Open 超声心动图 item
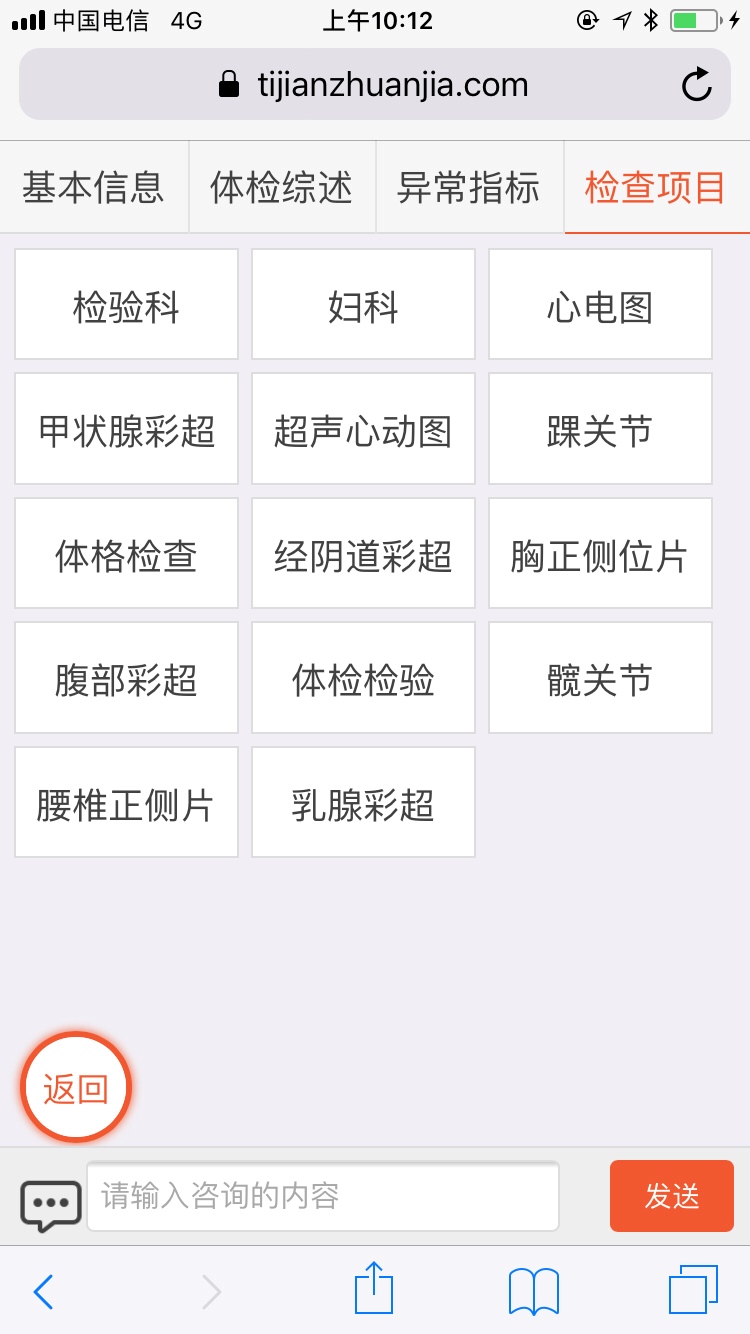The image size is (750, 1334). coord(363,429)
